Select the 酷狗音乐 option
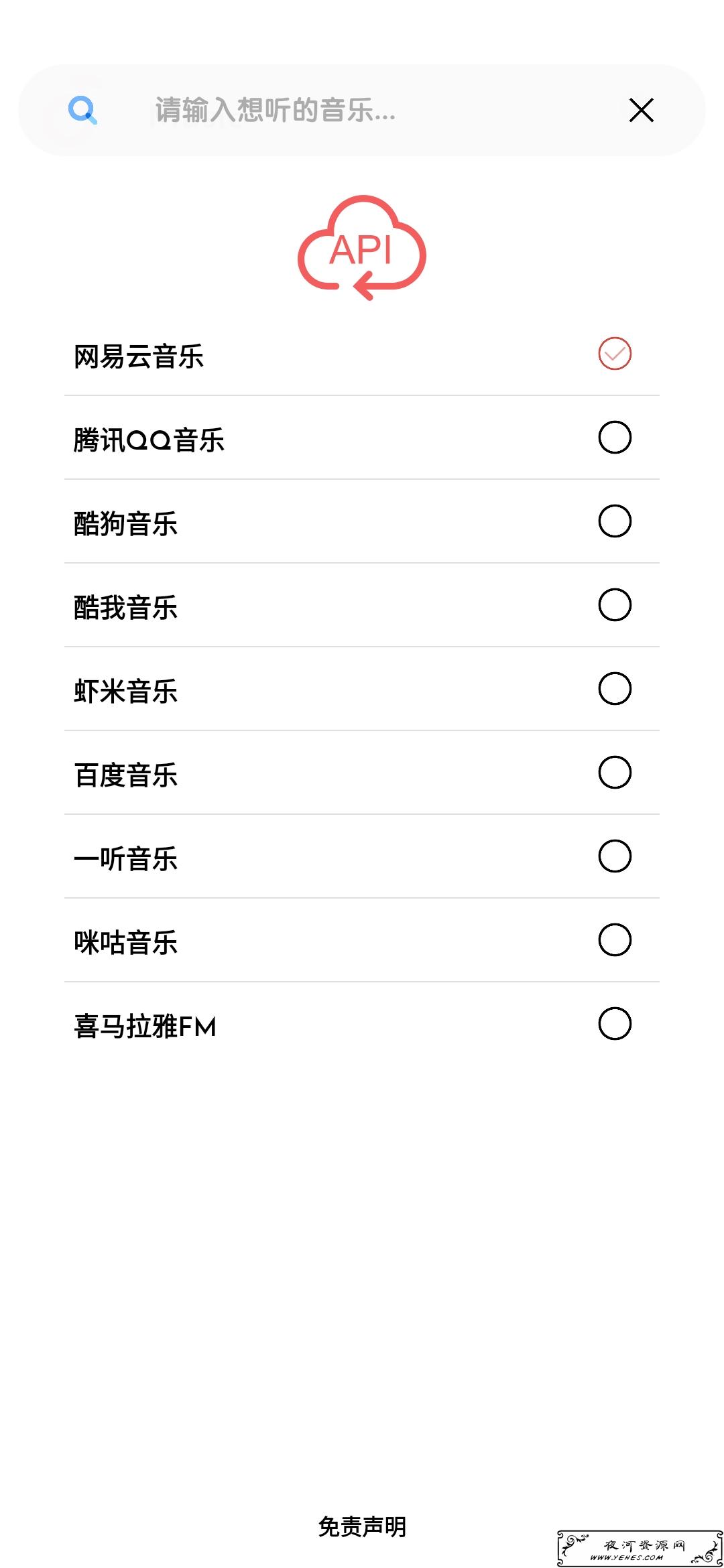The width and height of the screenshot is (724, 1568). 362,522
